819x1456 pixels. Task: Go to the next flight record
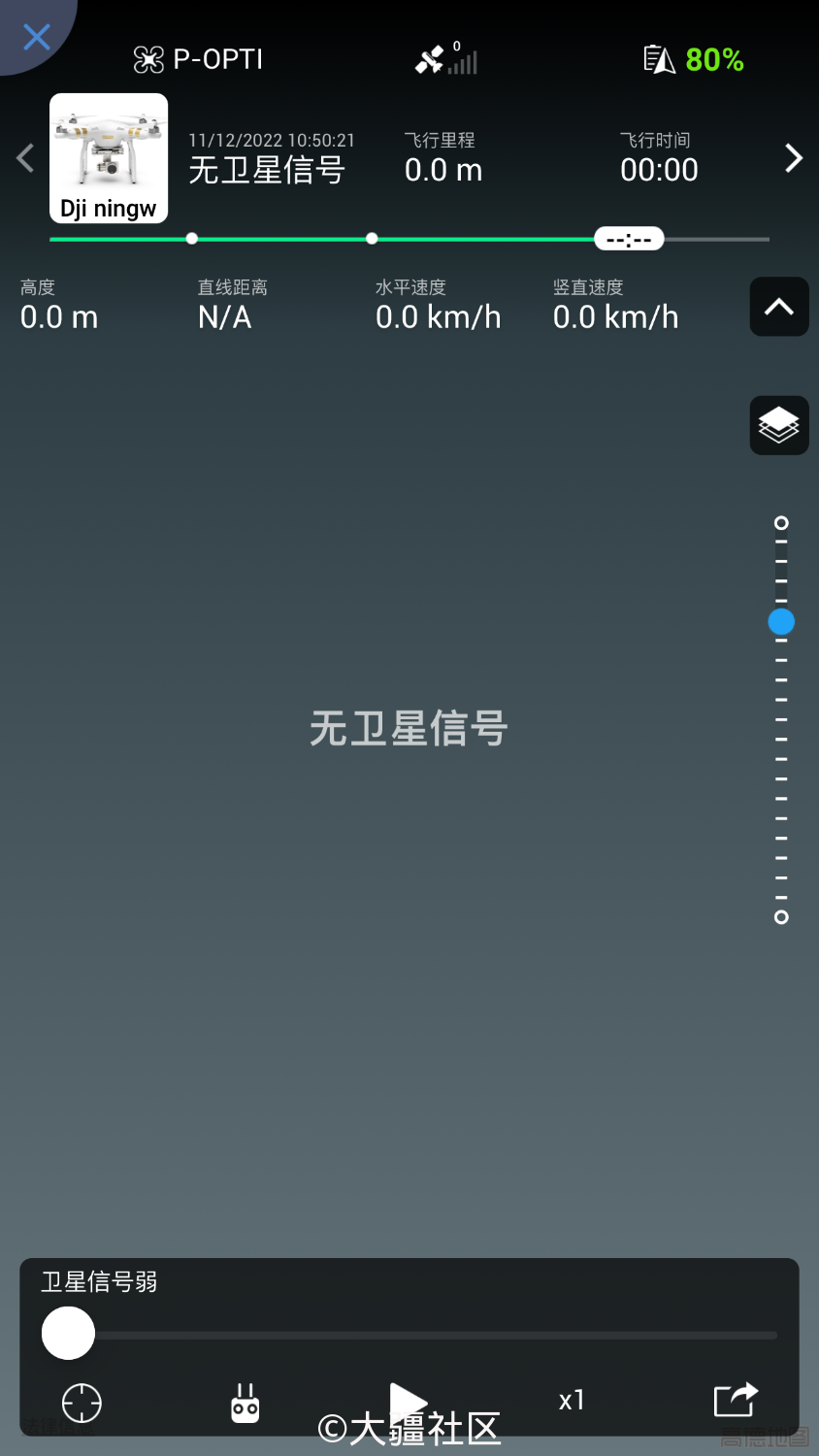794,158
